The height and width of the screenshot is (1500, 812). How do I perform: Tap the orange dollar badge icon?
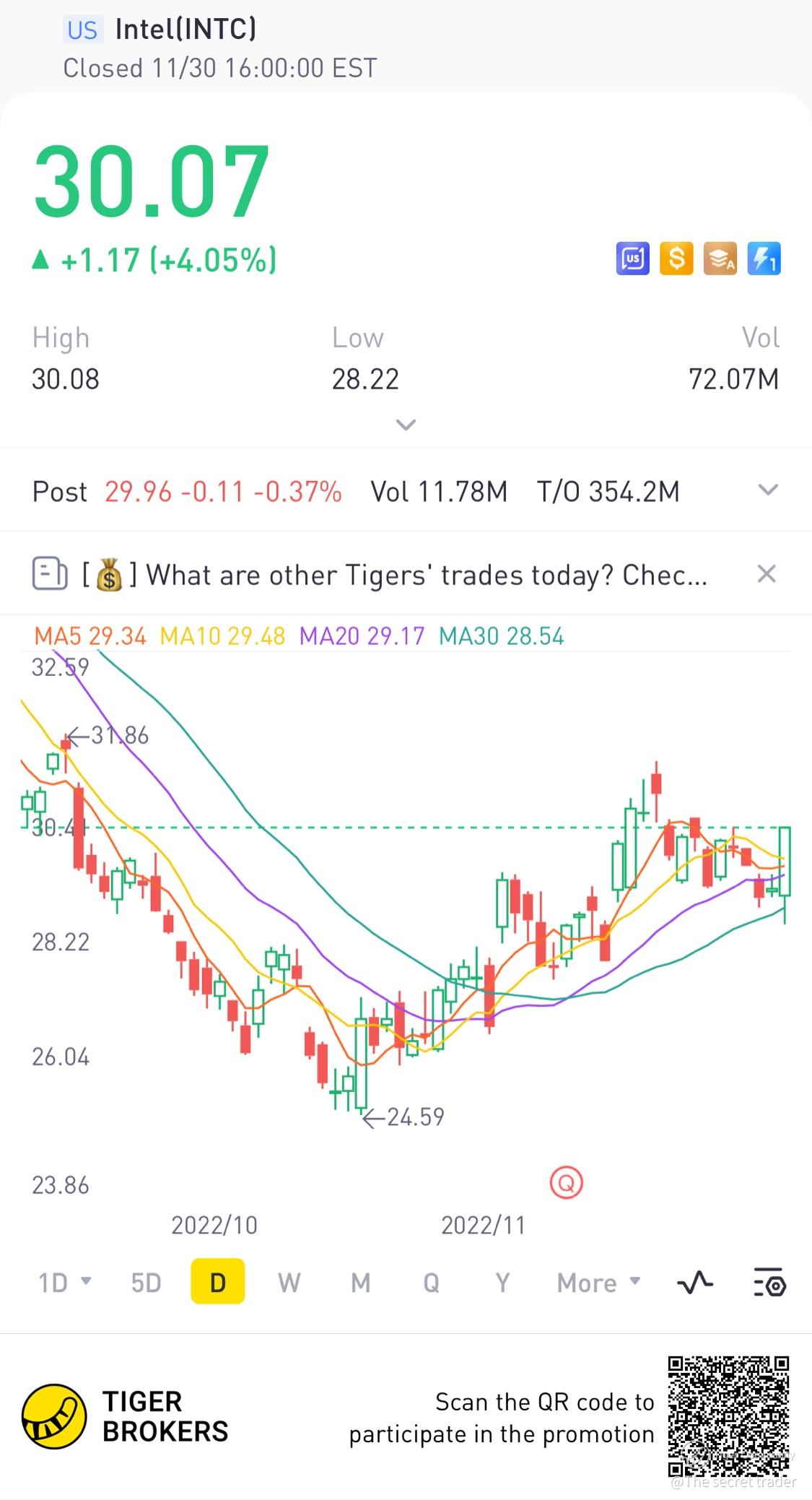(676, 259)
